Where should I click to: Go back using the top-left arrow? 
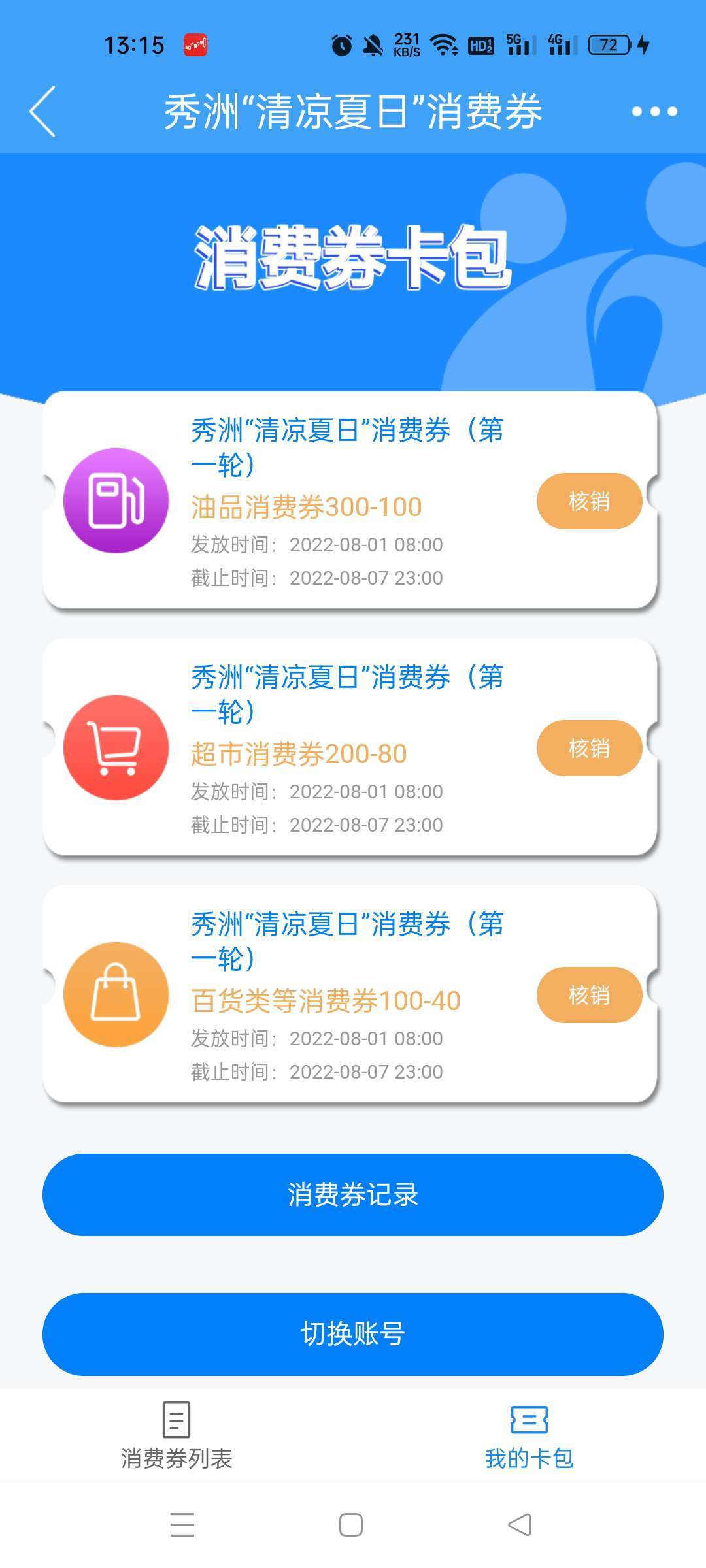pos(43,111)
